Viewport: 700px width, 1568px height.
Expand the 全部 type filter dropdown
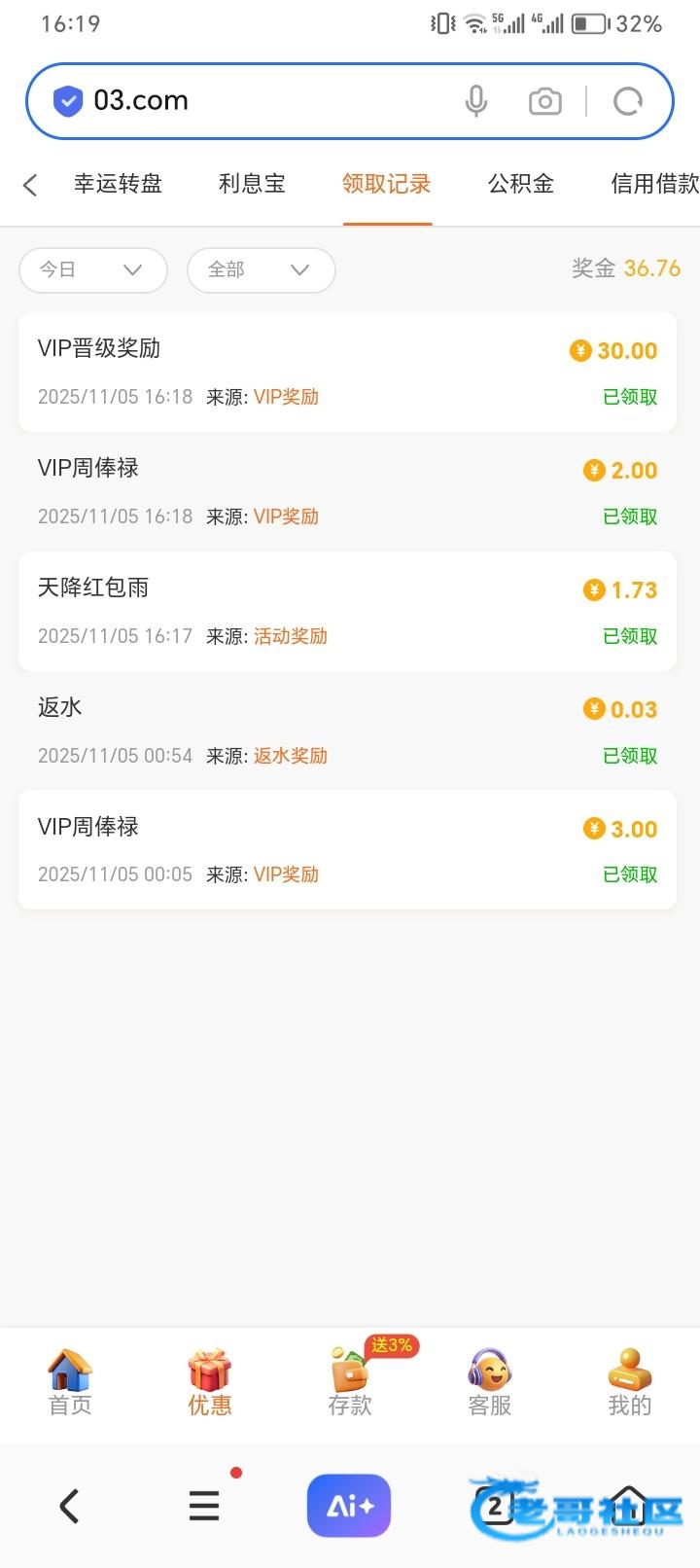tap(261, 269)
